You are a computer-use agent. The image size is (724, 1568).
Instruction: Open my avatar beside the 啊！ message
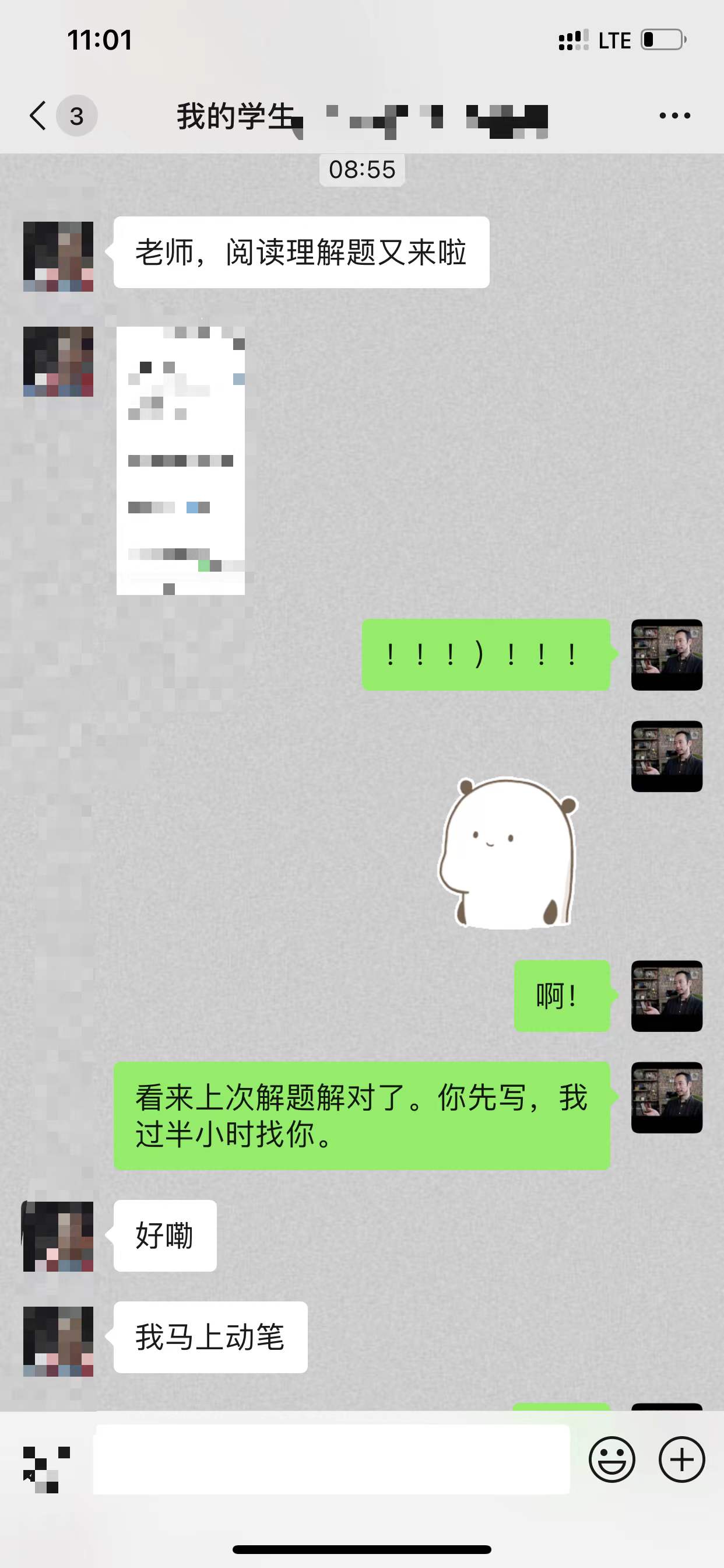(x=666, y=996)
